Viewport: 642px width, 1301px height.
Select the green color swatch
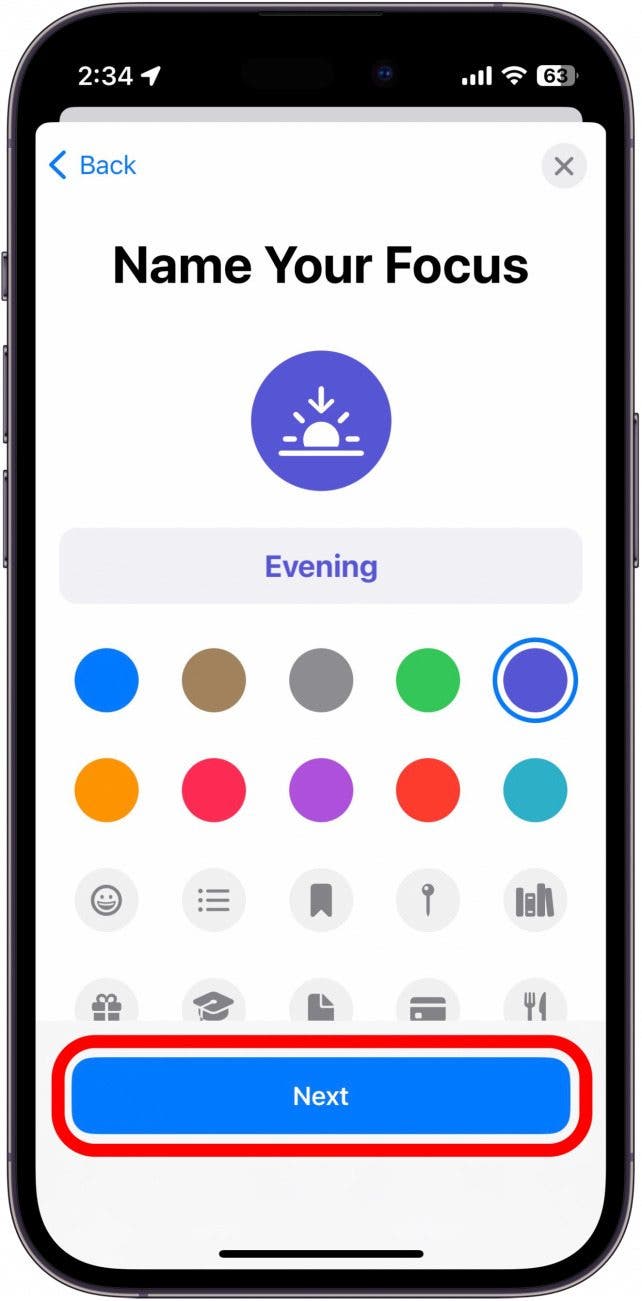click(428, 680)
